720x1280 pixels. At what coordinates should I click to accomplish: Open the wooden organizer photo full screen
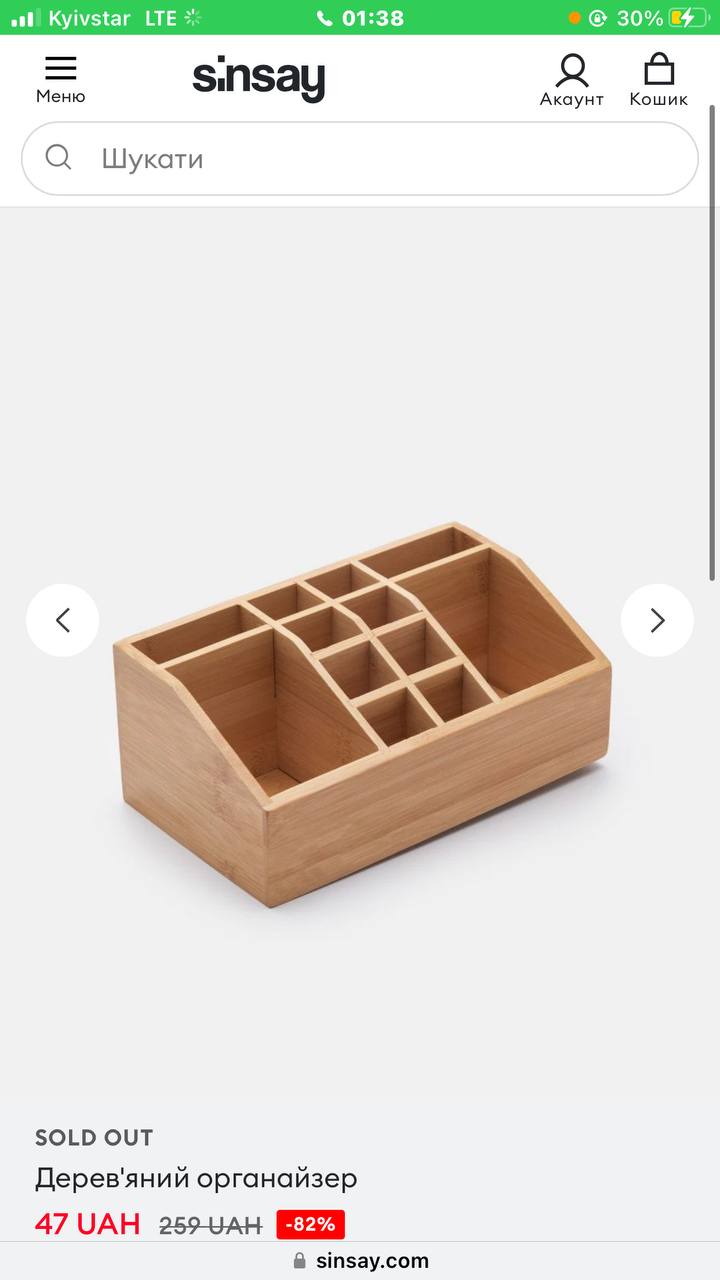point(361,714)
